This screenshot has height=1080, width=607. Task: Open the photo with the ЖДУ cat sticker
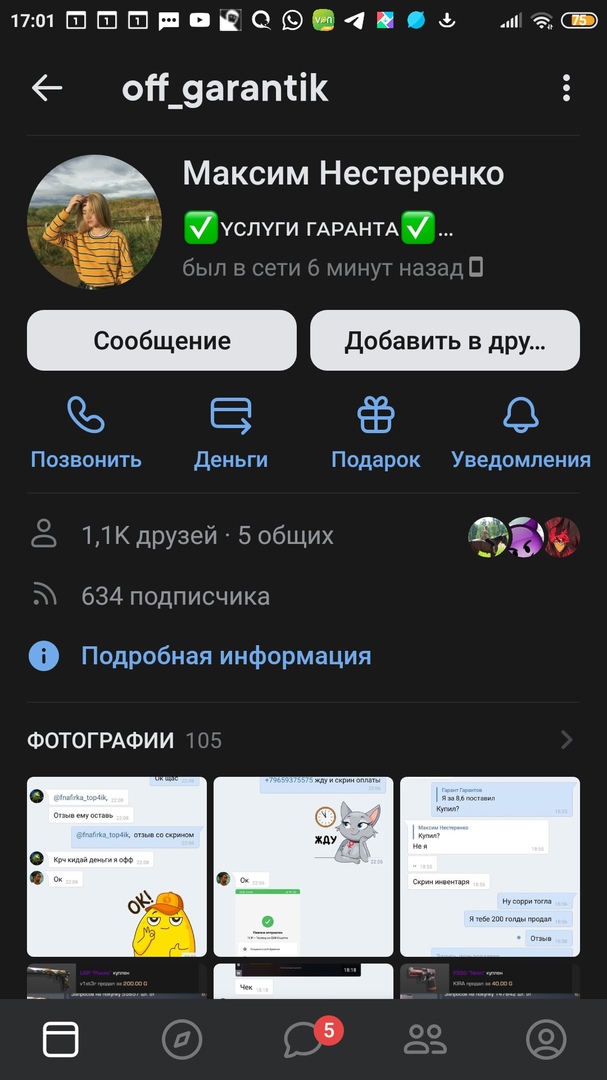(303, 866)
